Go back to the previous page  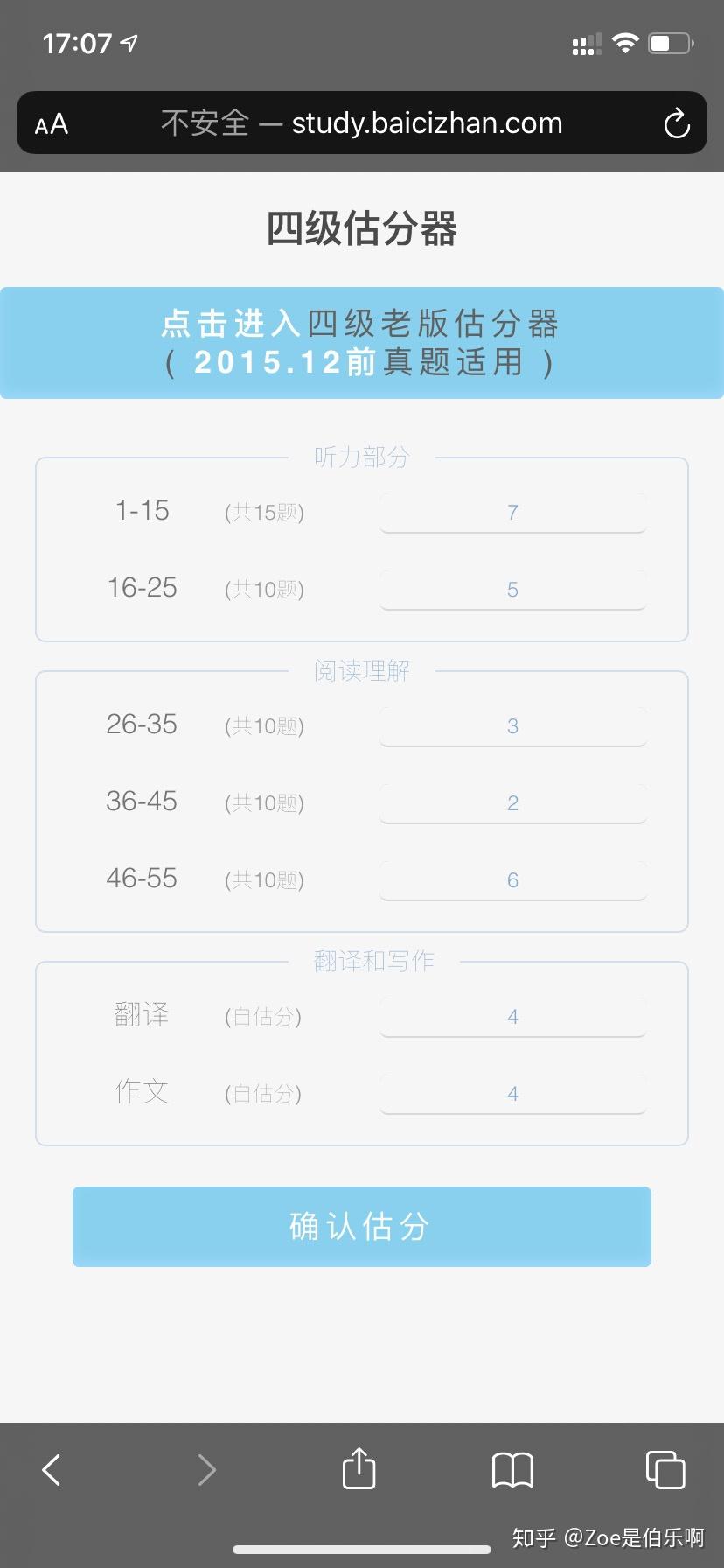point(52,1470)
